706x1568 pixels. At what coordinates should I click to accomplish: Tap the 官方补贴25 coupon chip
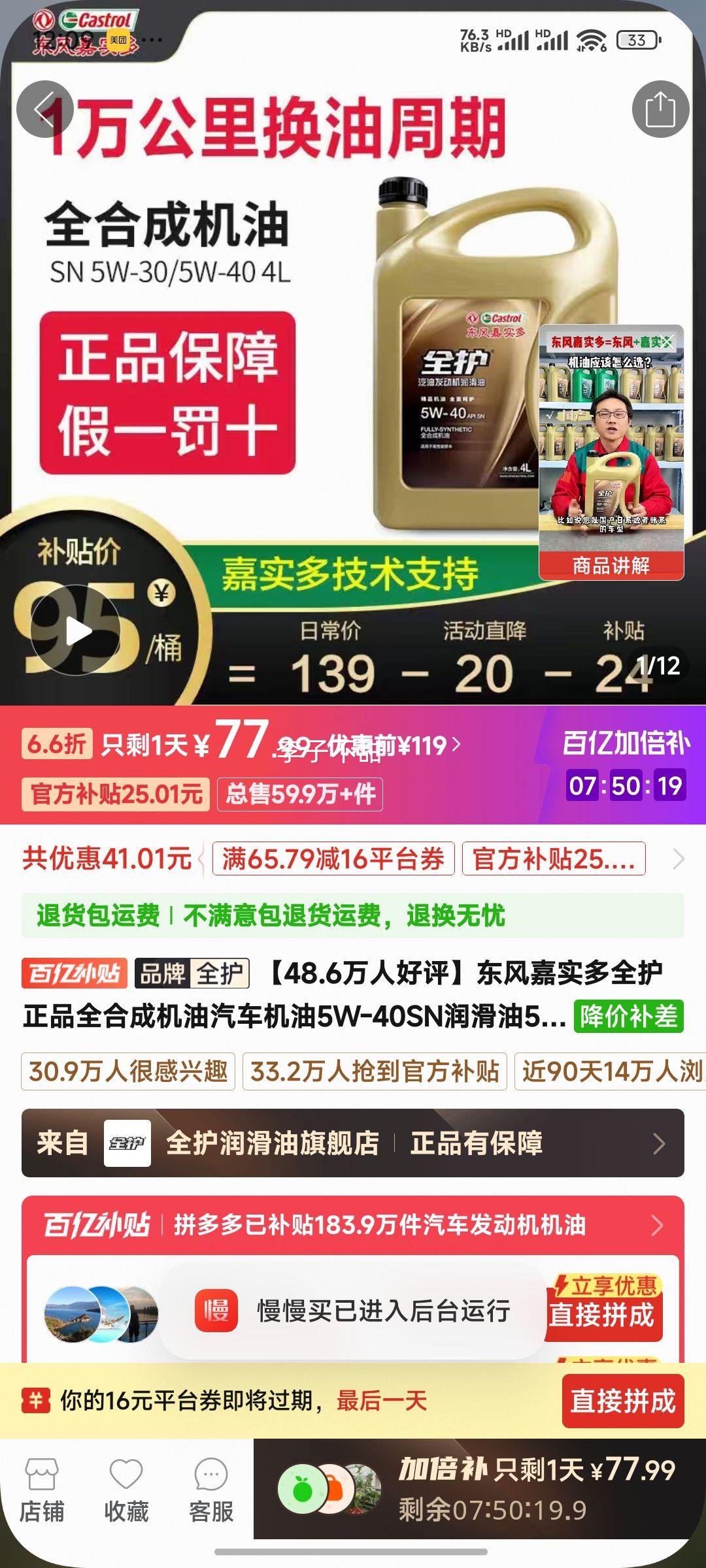[553, 858]
